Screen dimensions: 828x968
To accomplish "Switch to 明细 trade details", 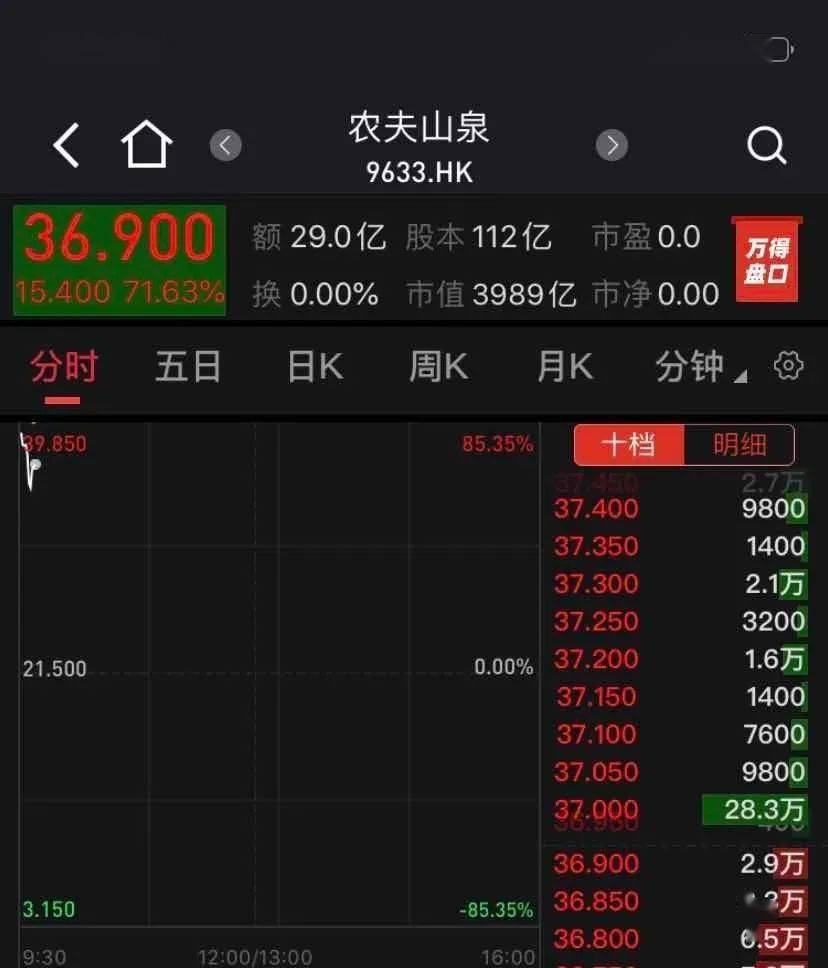I will pyautogui.click(x=739, y=444).
